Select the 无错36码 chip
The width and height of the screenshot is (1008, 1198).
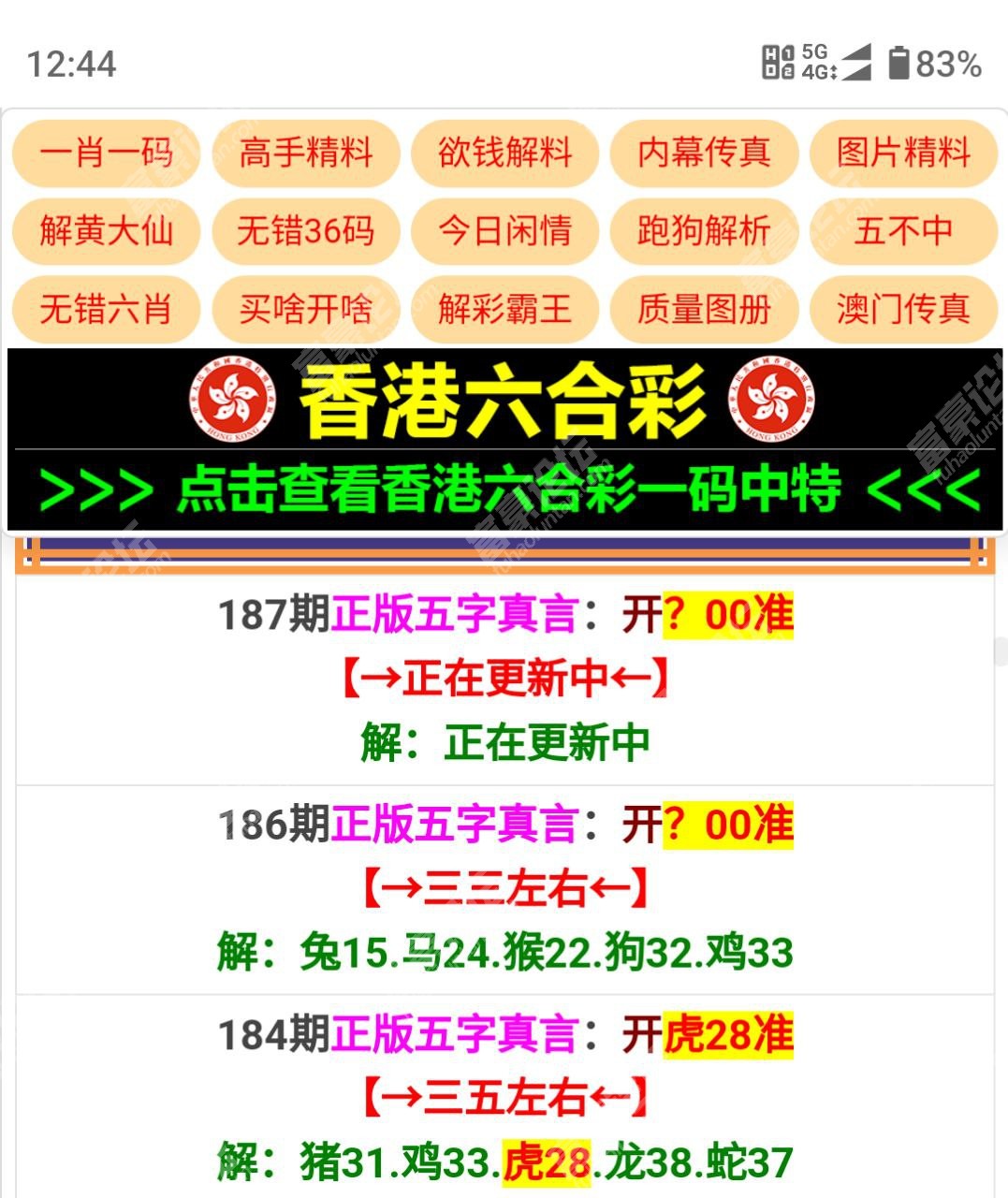click(305, 230)
